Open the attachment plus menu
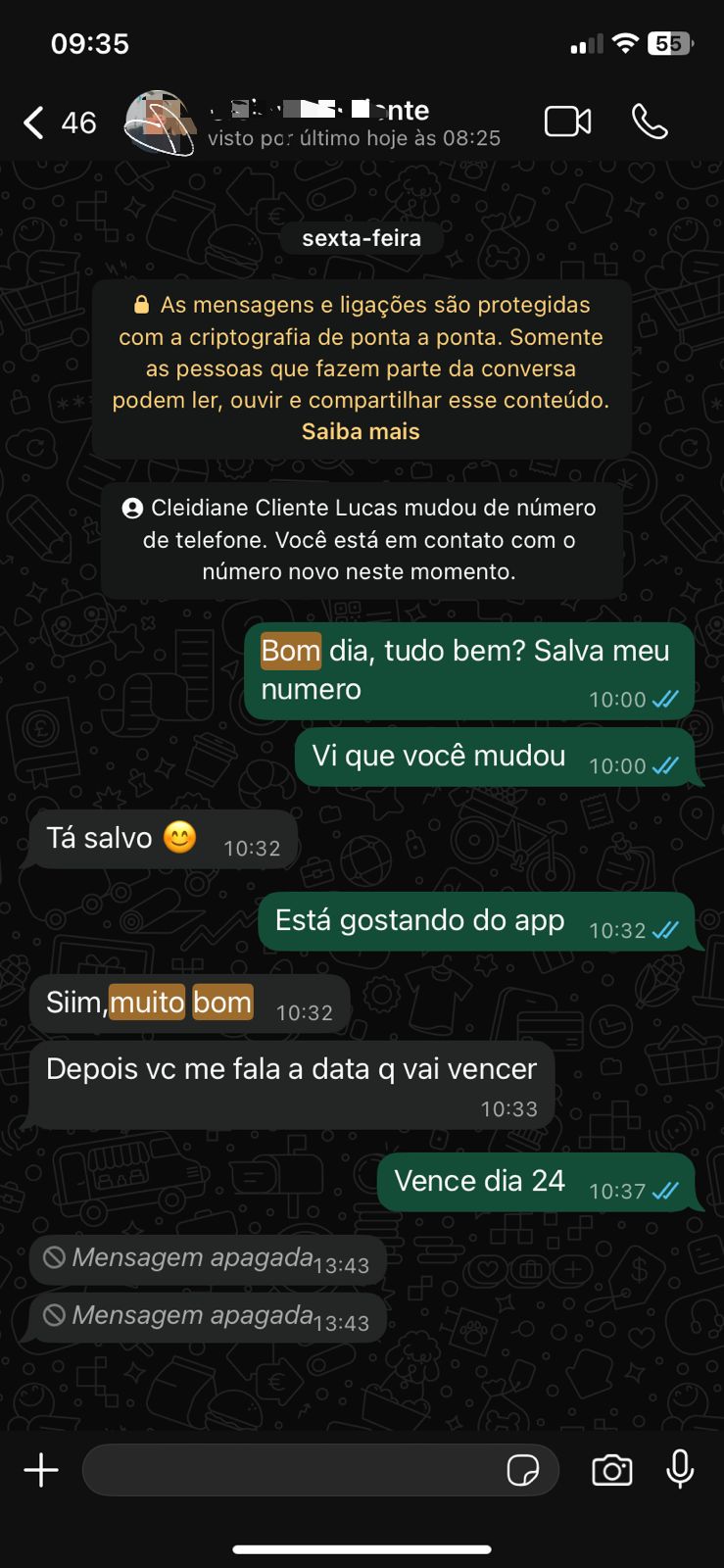 click(41, 1470)
